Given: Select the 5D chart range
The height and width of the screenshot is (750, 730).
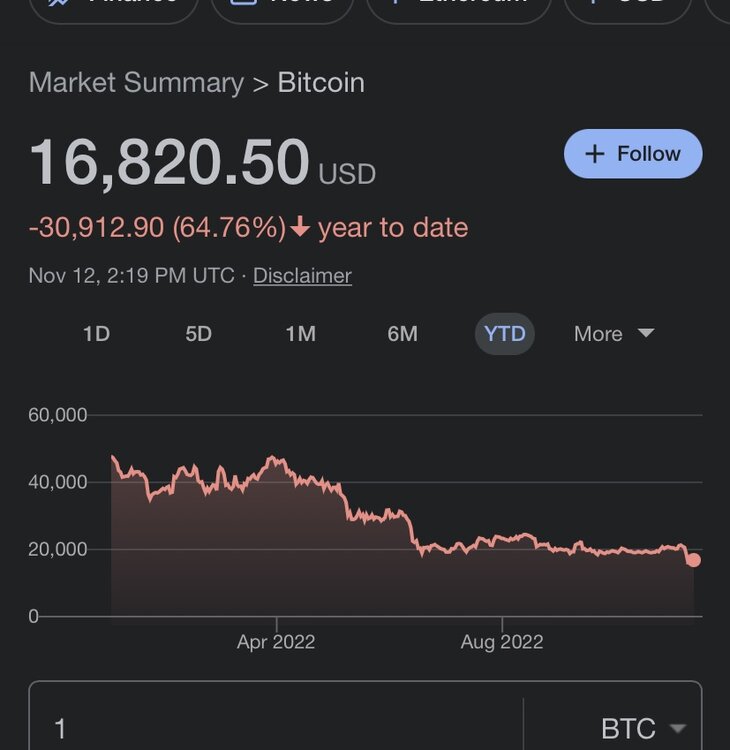Looking at the screenshot, I should tap(199, 334).
